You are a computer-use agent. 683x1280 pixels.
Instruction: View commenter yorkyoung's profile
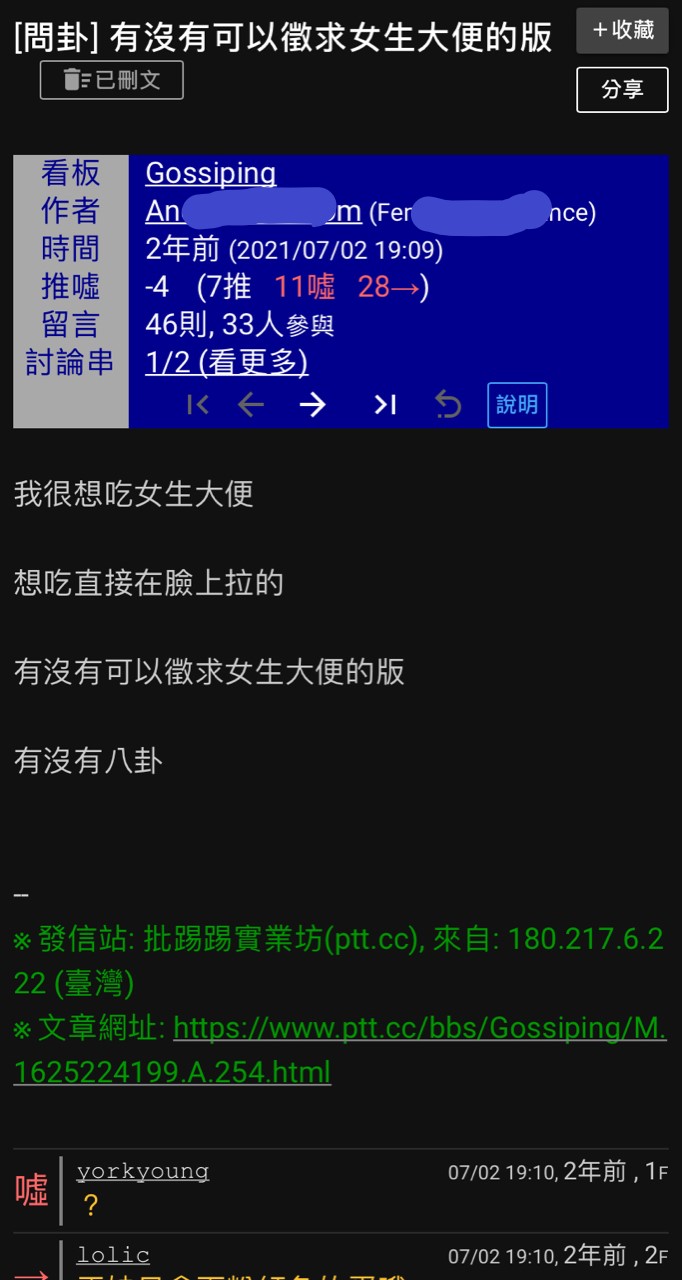tap(143, 1171)
